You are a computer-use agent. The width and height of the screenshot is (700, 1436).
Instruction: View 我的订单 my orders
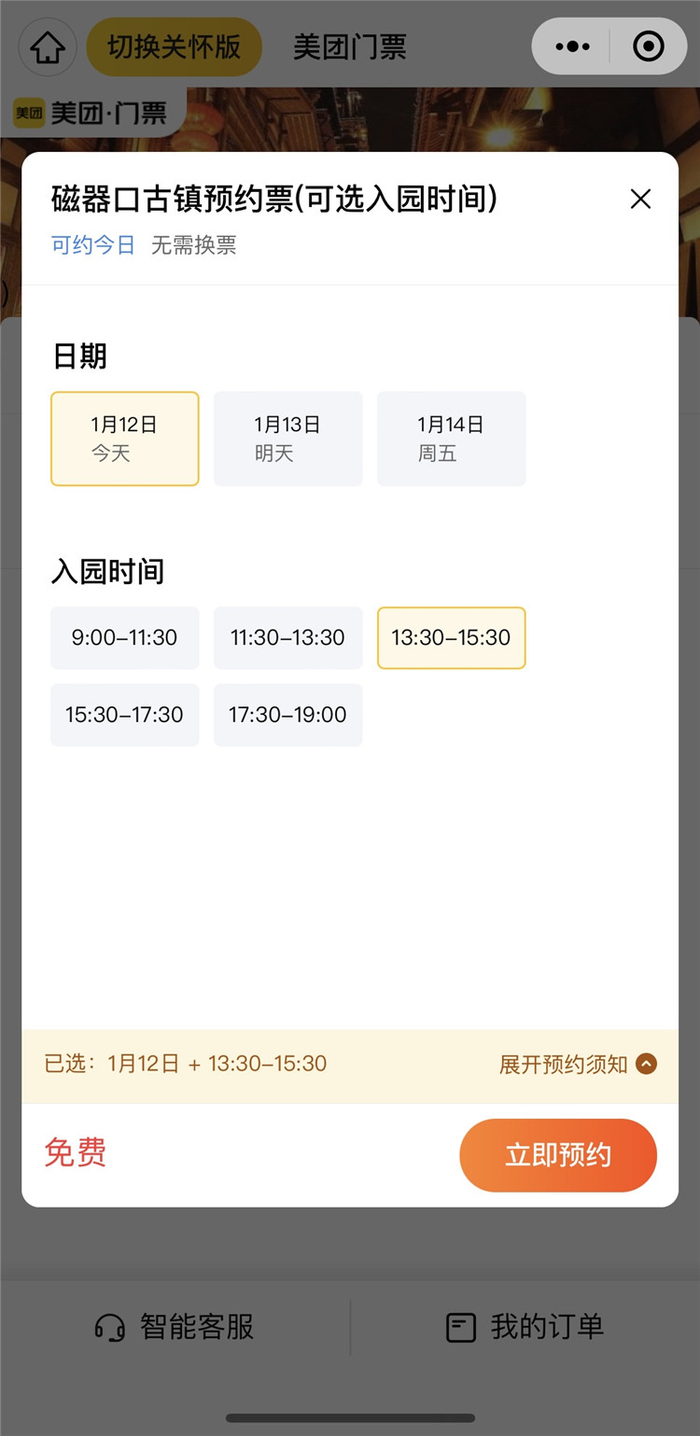click(x=525, y=1327)
